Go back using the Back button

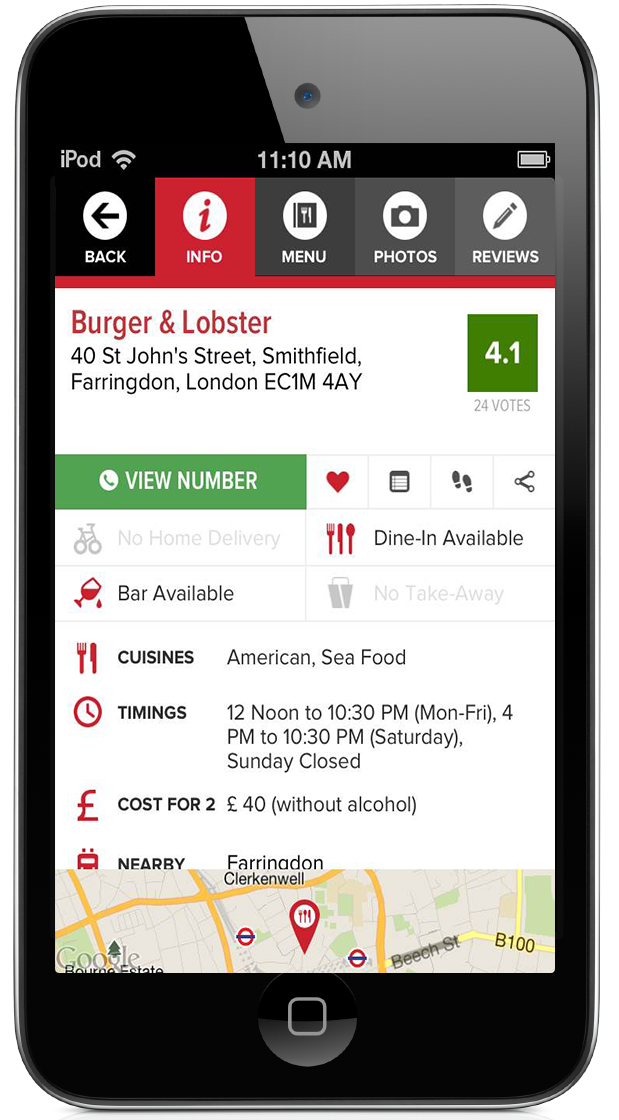click(105, 228)
